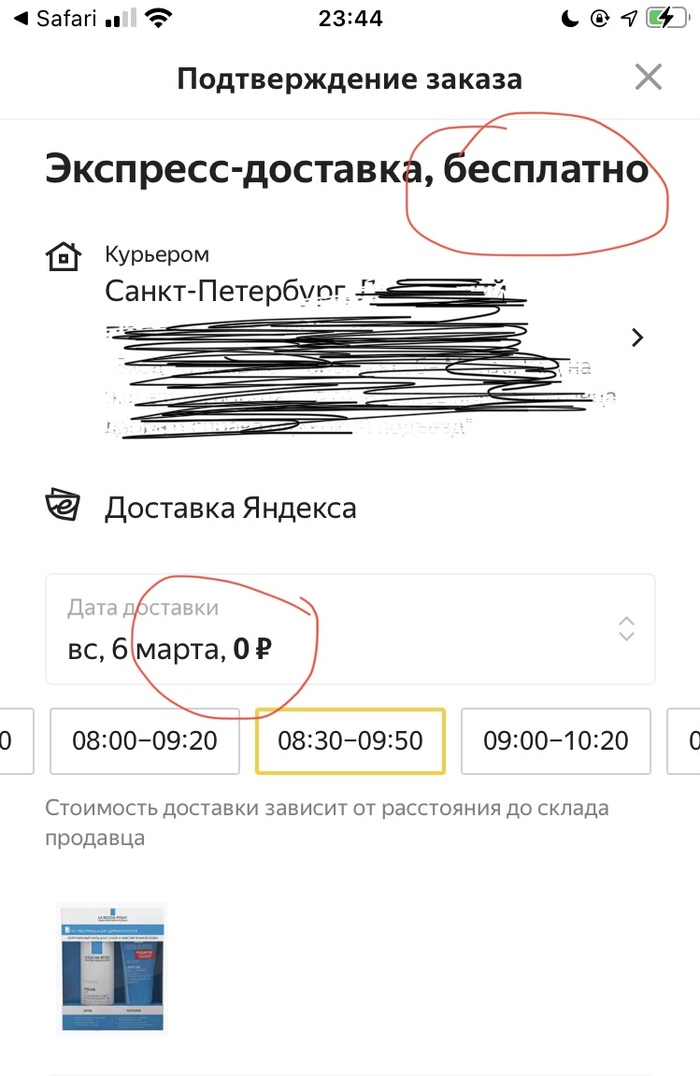The width and height of the screenshot is (700, 1076).
Task: Select the 08:00–09:20 delivery slot
Action: [x=145, y=741]
